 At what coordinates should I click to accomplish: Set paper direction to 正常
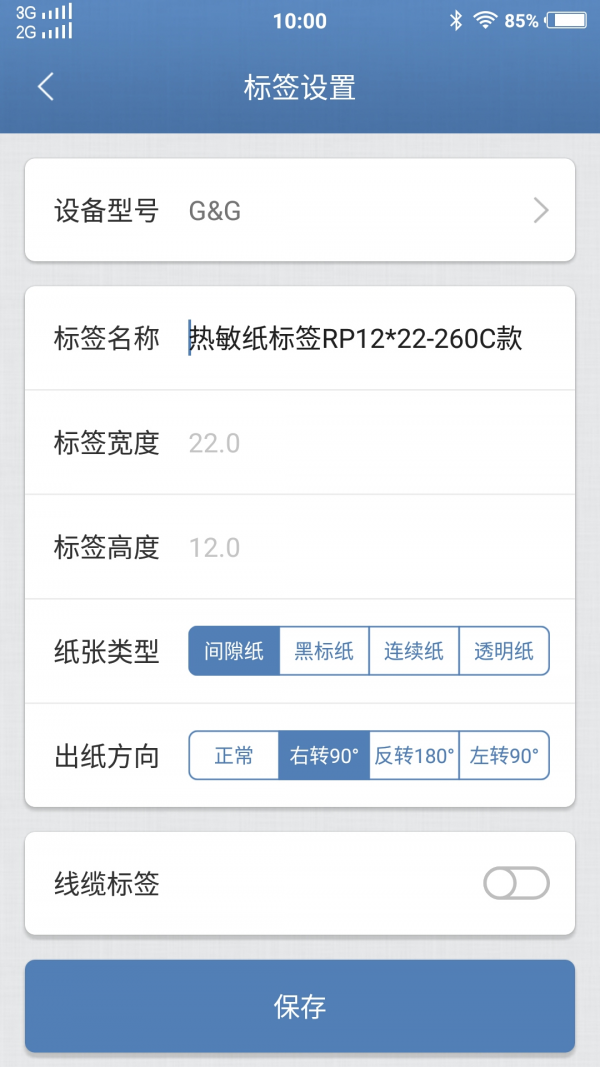[234, 756]
